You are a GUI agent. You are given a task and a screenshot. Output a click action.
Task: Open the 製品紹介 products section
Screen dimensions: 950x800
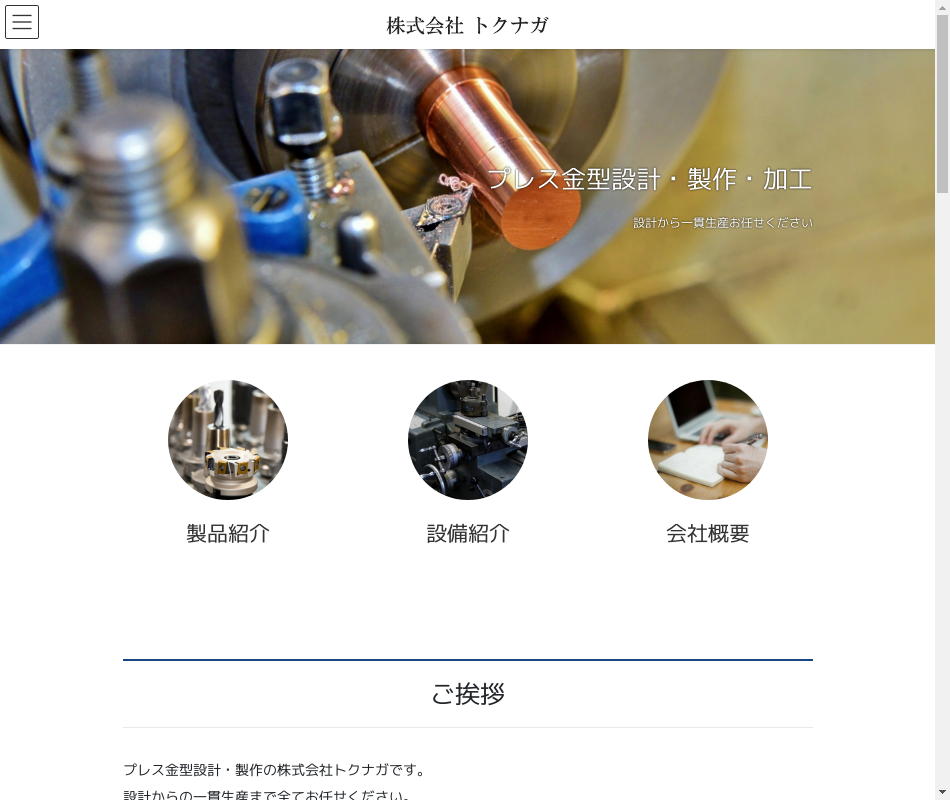click(228, 441)
